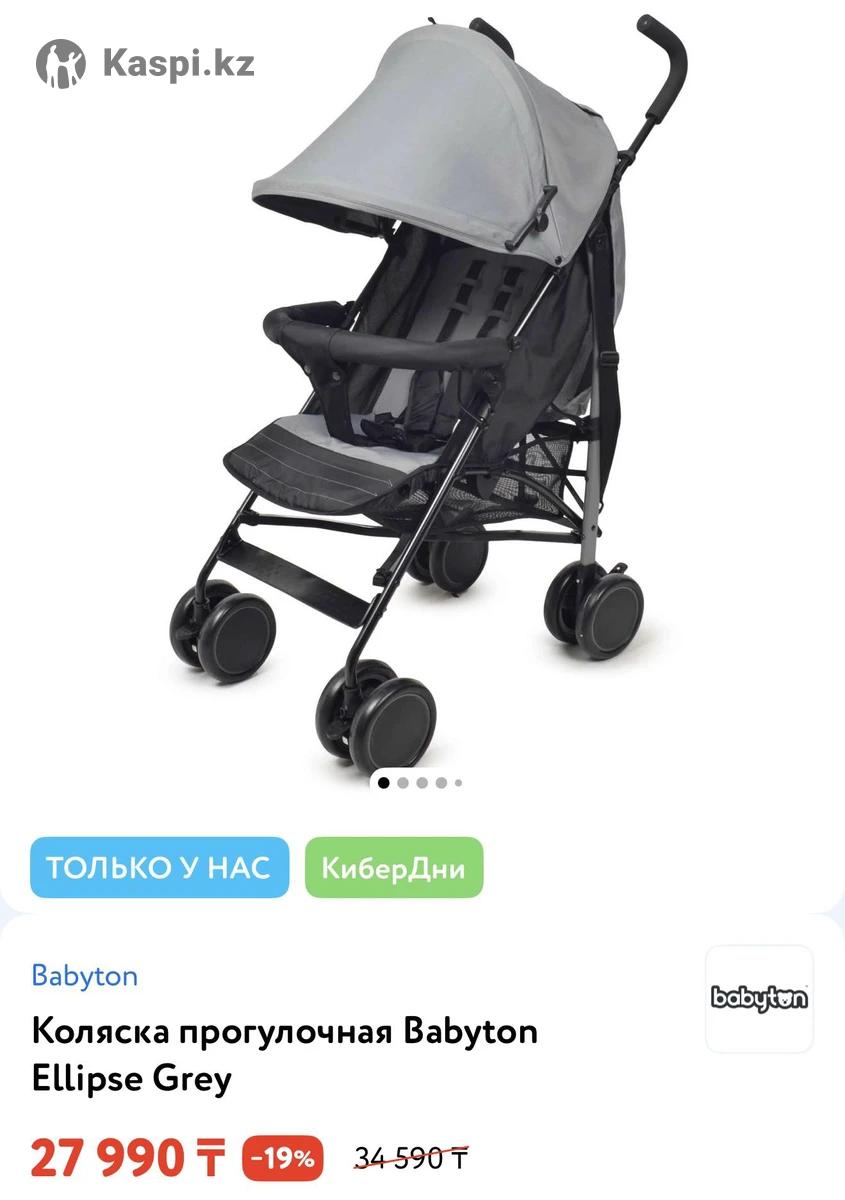Tap the babyton brand logo tile
This screenshot has width=845, height=1200.
coord(759,998)
